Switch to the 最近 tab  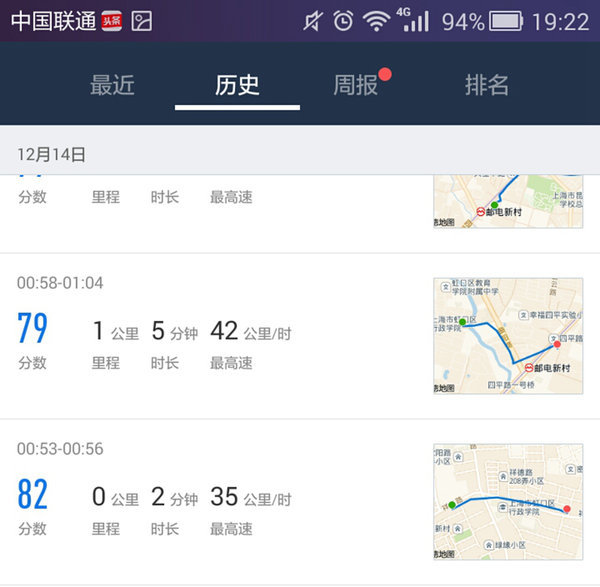pos(112,86)
